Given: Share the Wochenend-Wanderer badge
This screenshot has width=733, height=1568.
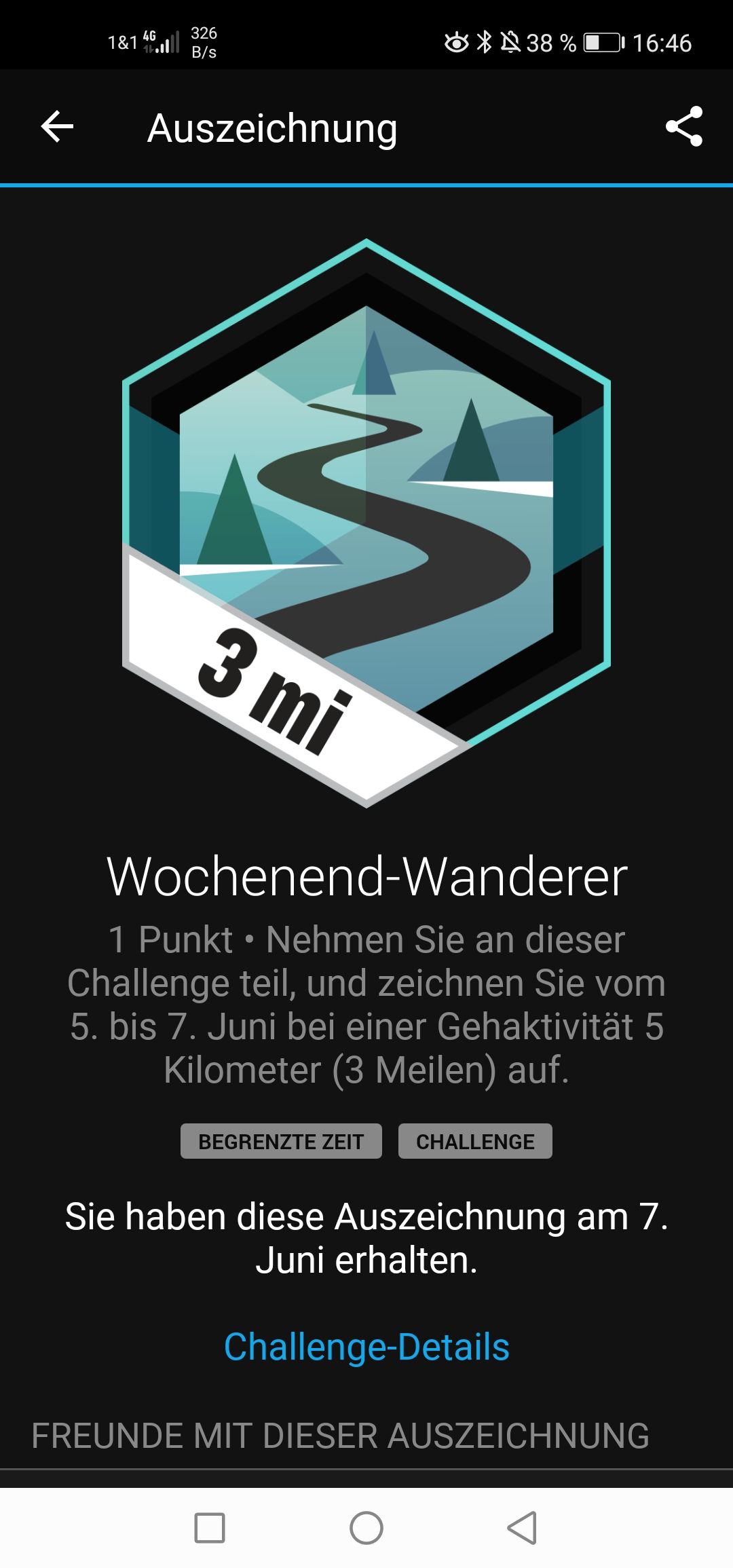Looking at the screenshot, I should tap(683, 127).
